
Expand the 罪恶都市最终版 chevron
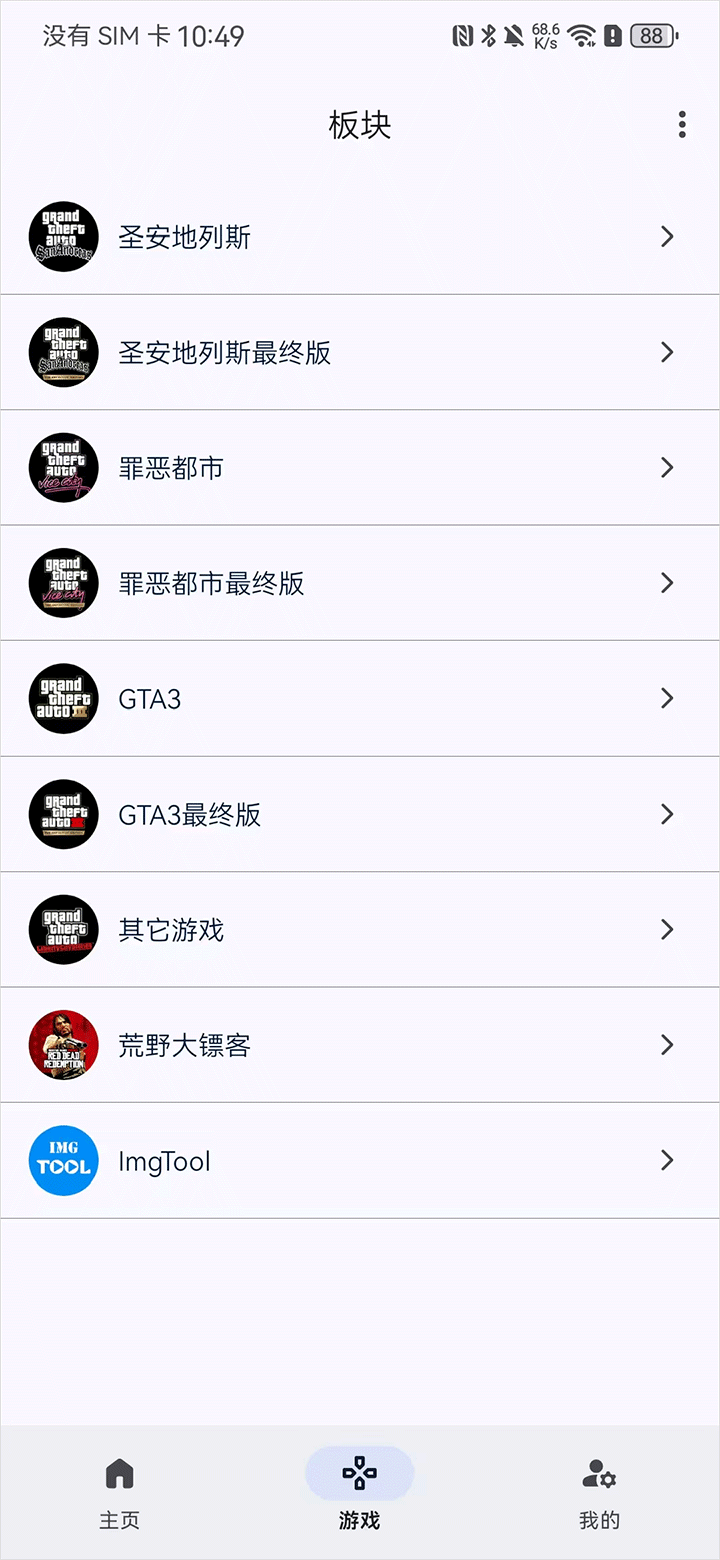click(x=667, y=583)
